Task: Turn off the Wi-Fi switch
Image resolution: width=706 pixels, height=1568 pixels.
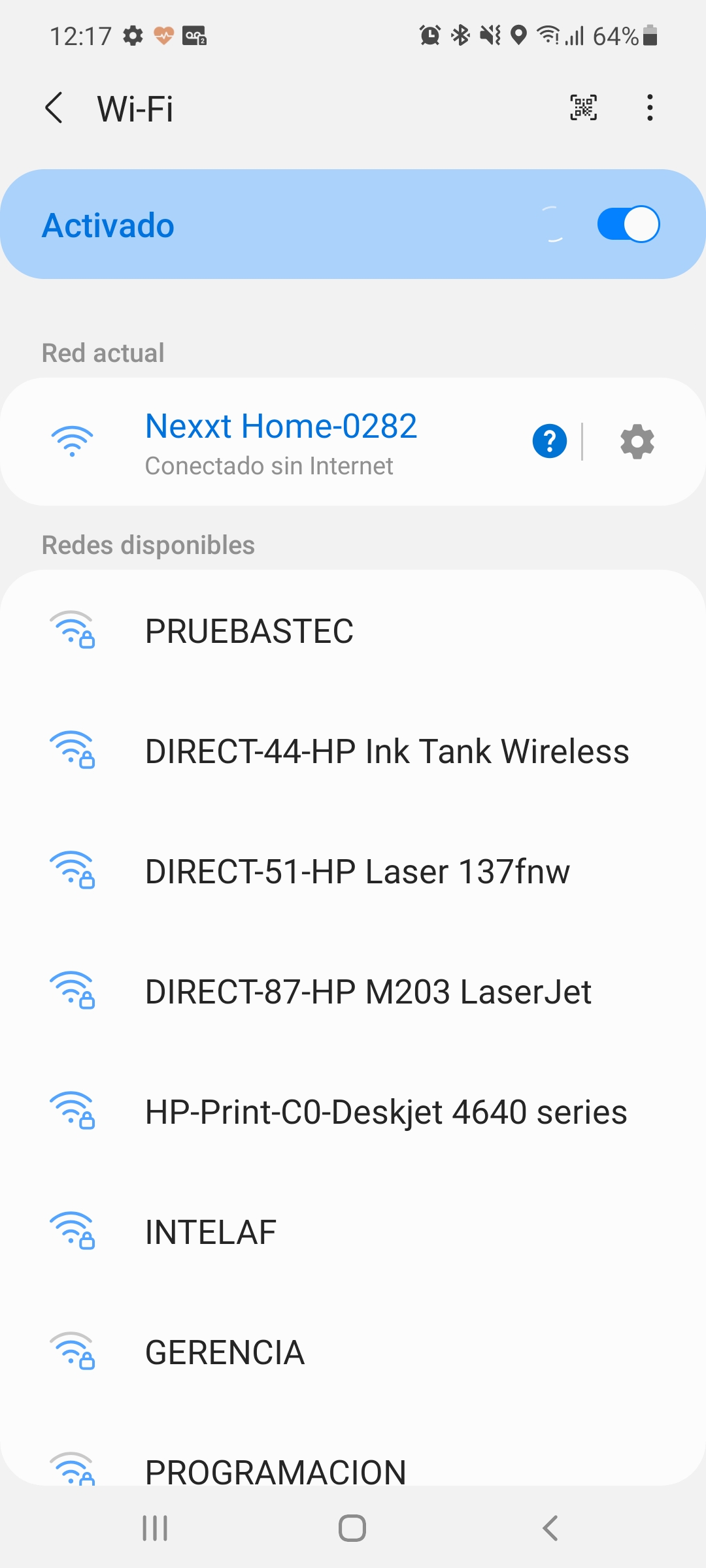Action: (628, 224)
